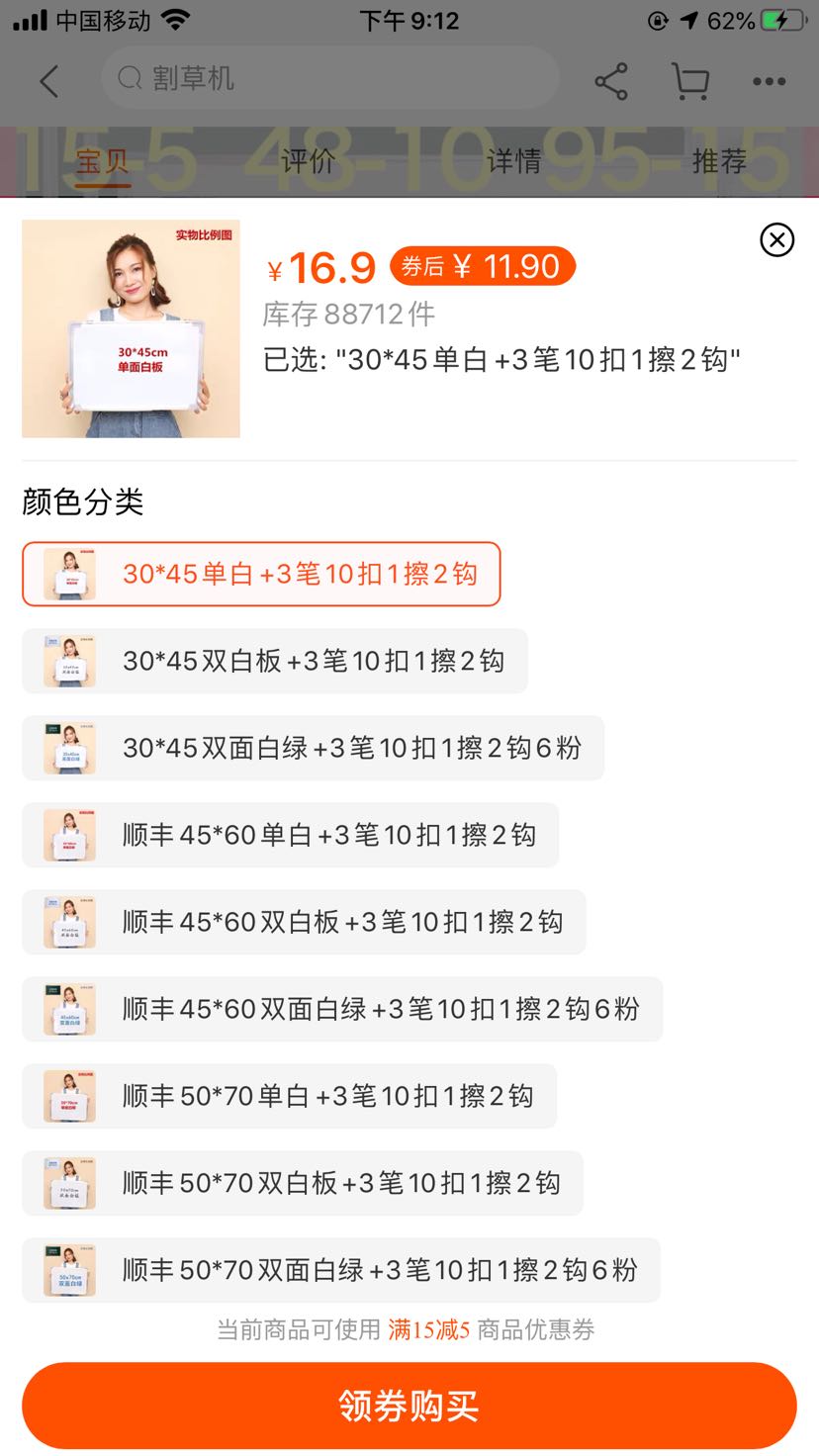819x1456 pixels.
Task: Open the 割草机 search box
Action: (329, 78)
